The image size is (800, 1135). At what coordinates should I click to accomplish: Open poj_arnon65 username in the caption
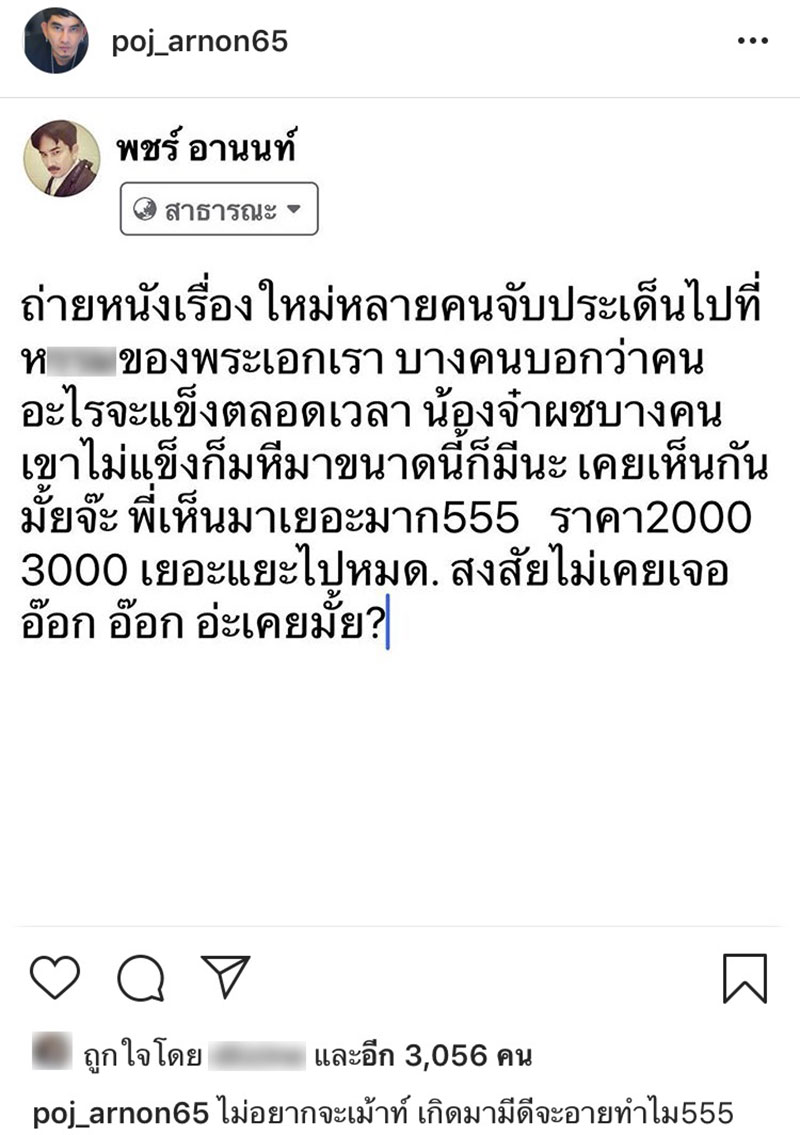(x=122, y=1112)
